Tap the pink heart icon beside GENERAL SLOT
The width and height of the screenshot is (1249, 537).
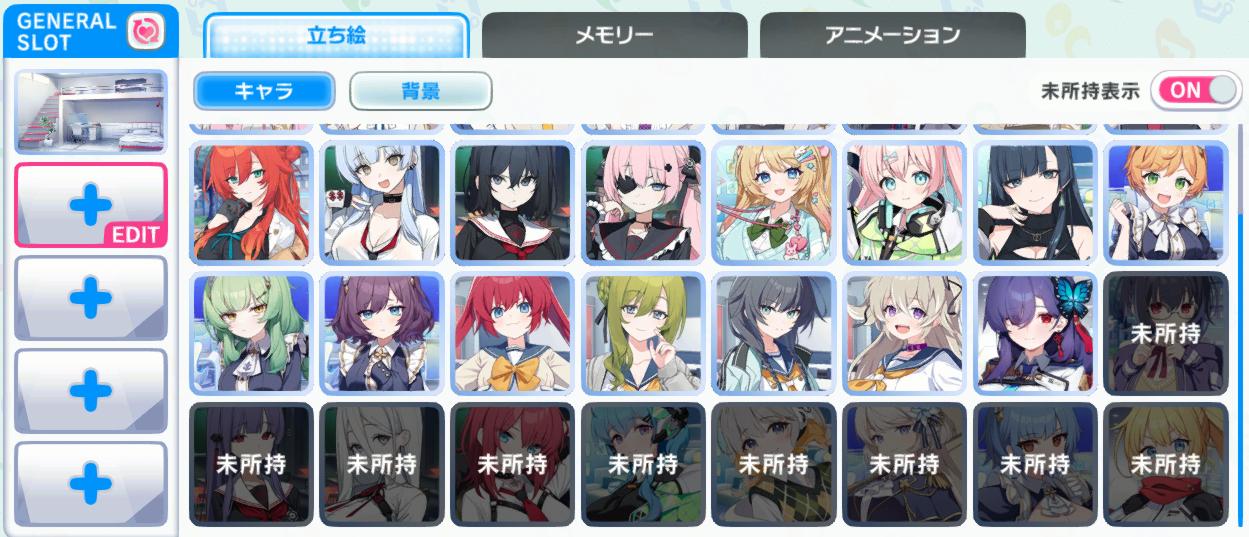[144, 32]
